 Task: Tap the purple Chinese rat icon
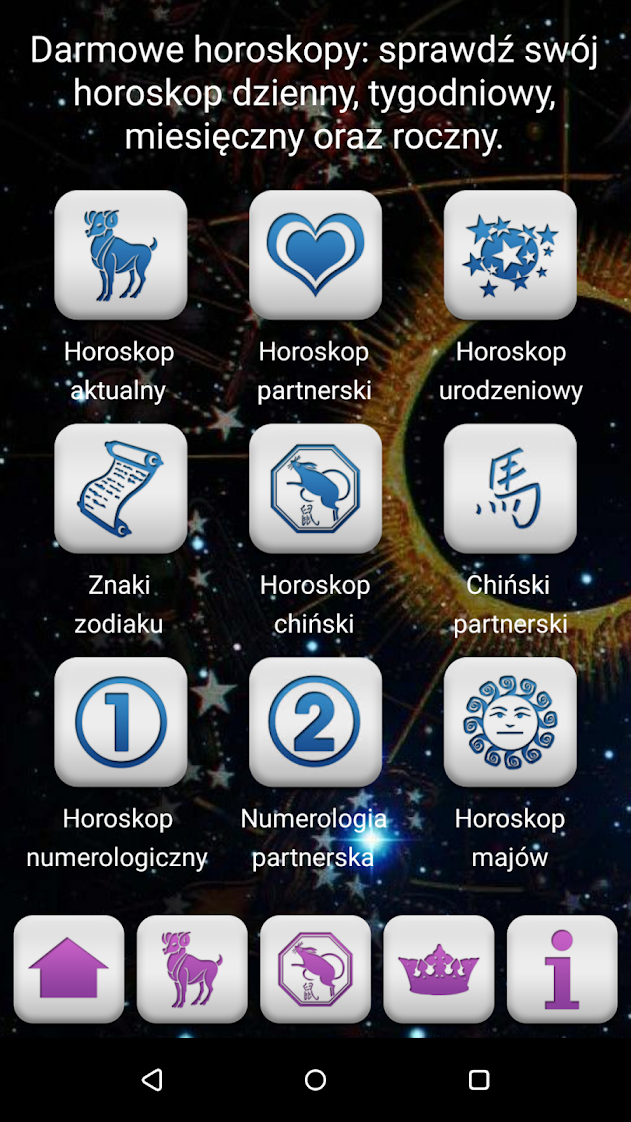pyautogui.click(x=316, y=969)
